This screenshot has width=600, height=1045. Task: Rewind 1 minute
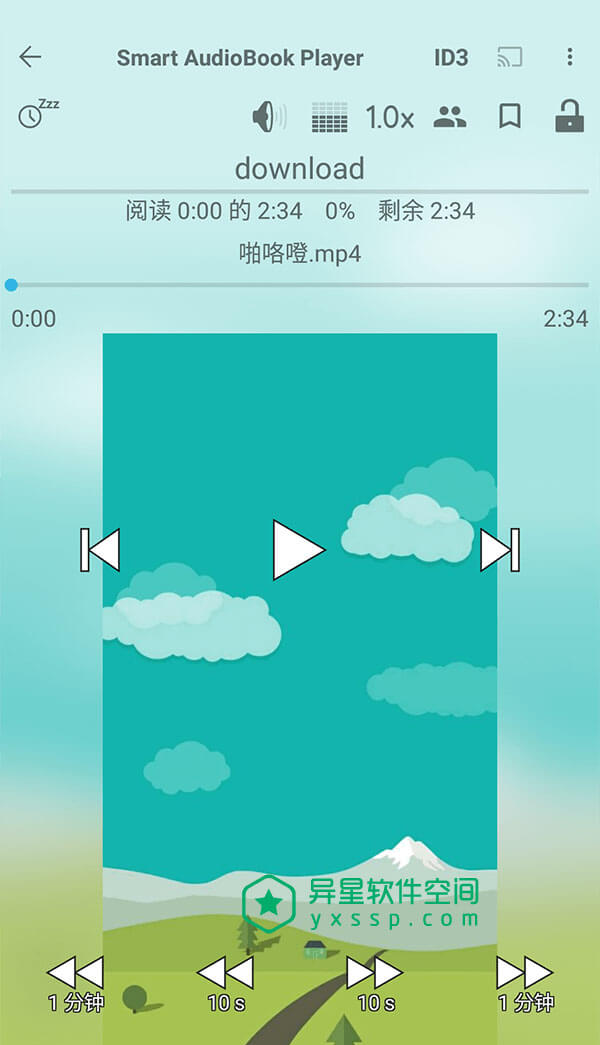tap(76, 982)
